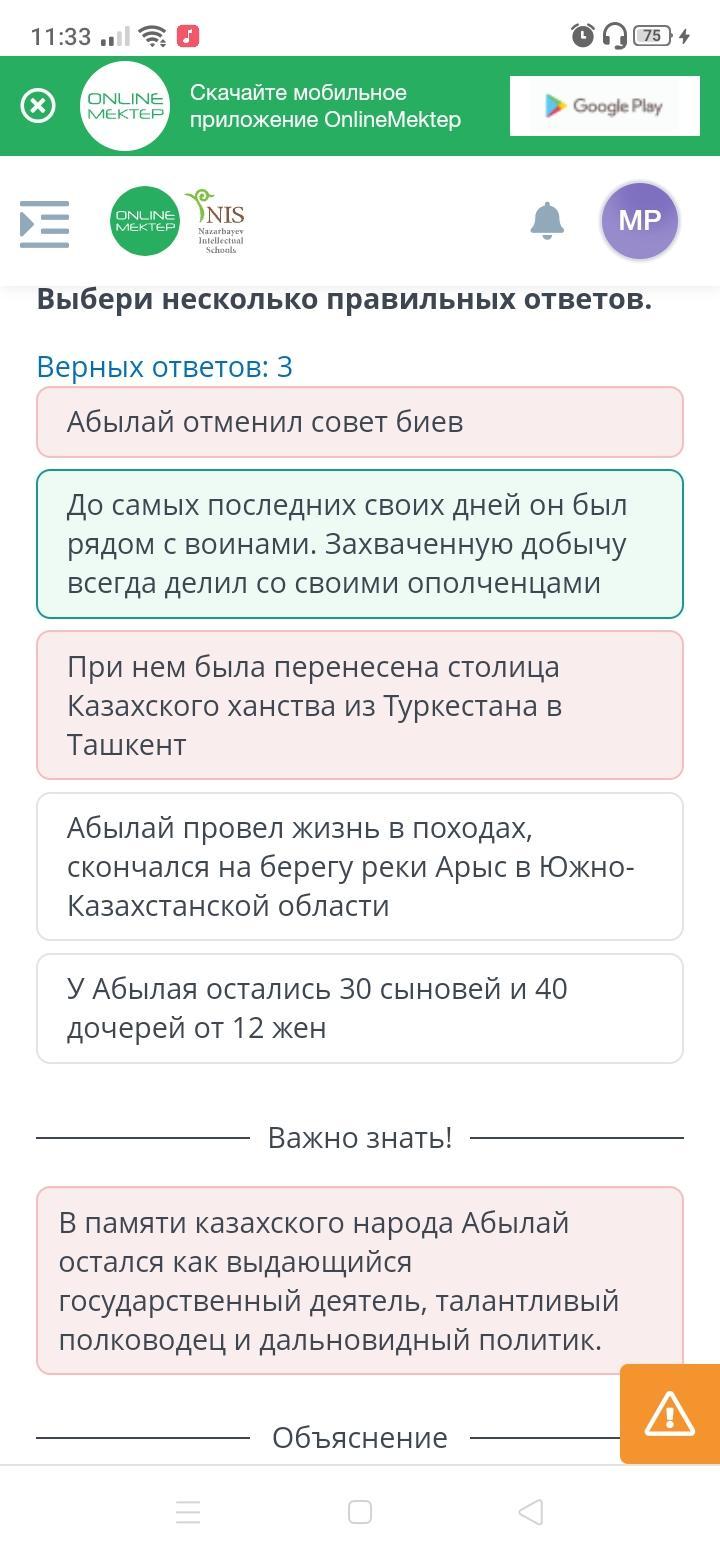This screenshot has height=1560, width=720.
Task: Select answer about death near Arys river
Action: 360,867
